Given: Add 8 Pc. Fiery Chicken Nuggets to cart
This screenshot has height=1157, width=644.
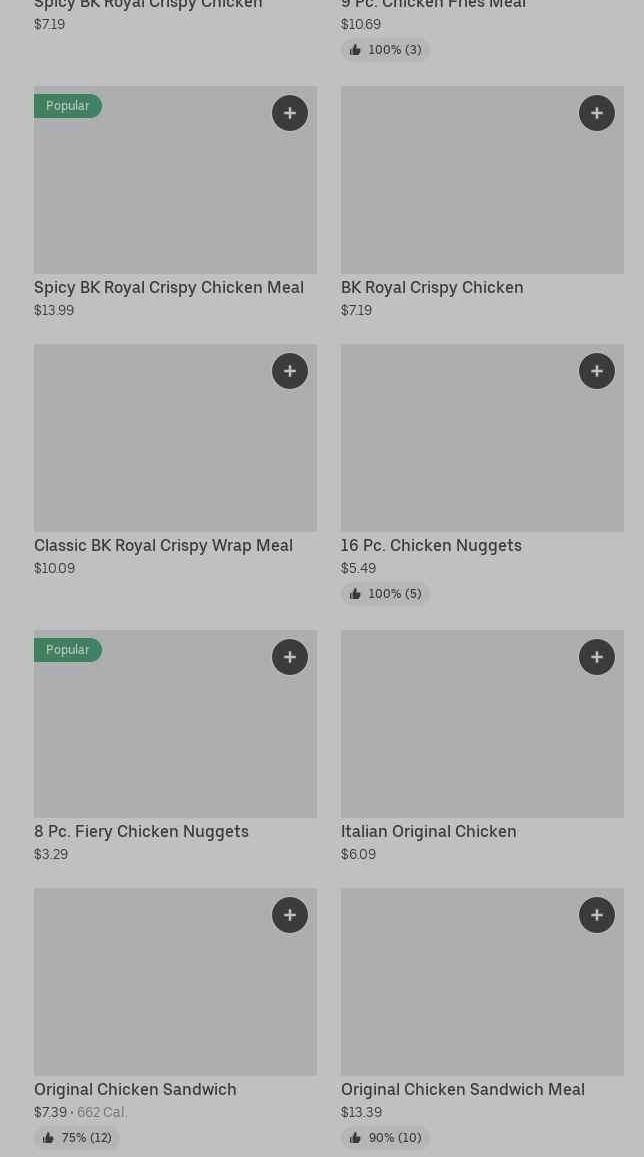Looking at the screenshot, I should point(290,657).
